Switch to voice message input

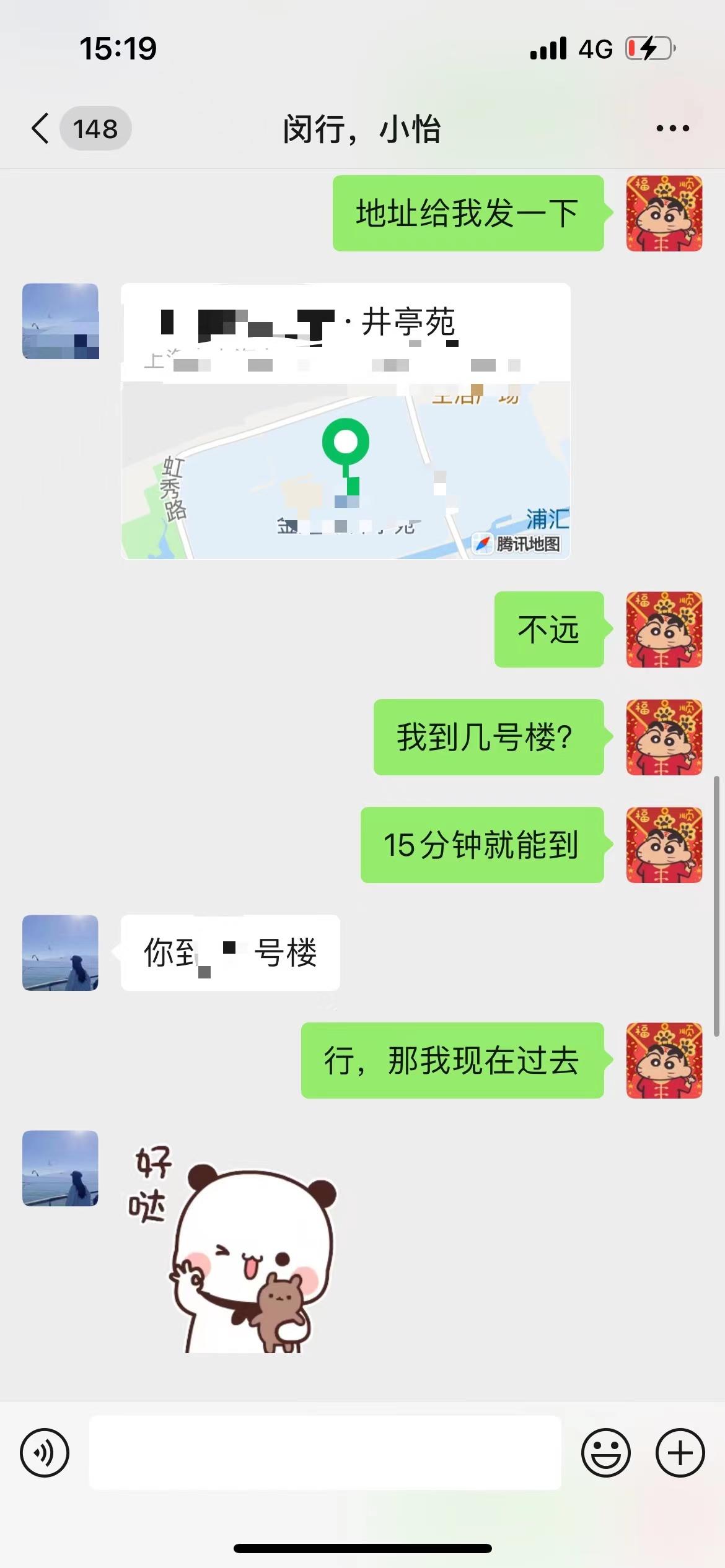click(45, 1453)
